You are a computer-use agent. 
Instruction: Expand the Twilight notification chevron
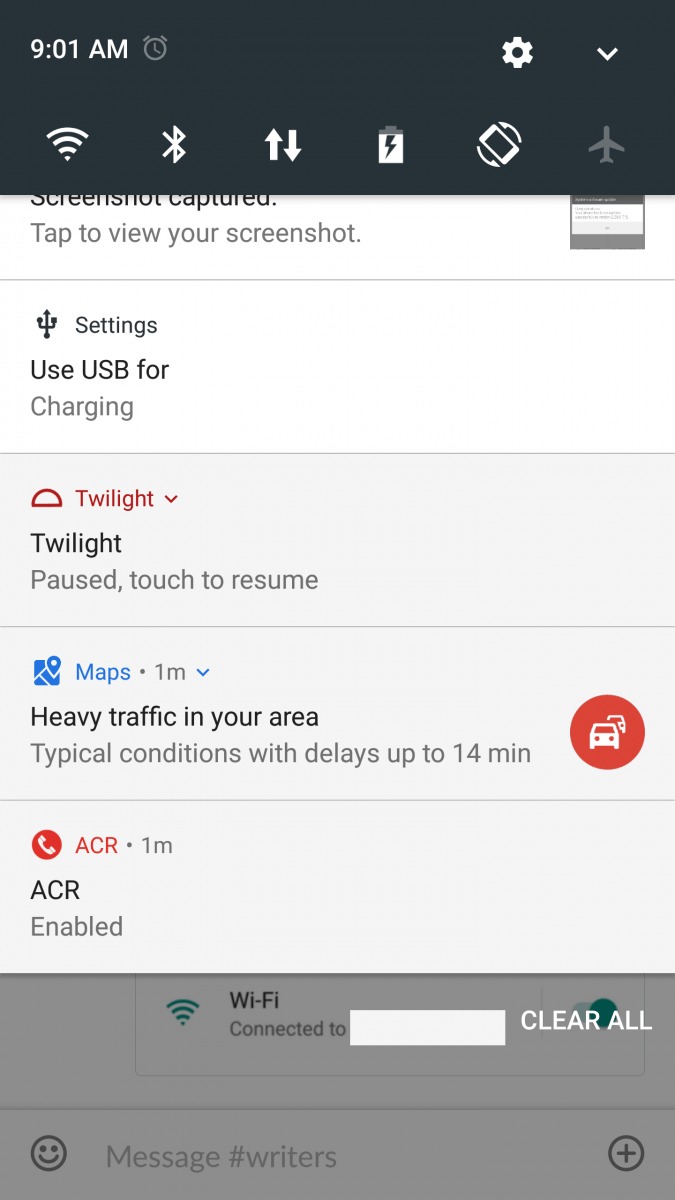click(x=171, y=499)
